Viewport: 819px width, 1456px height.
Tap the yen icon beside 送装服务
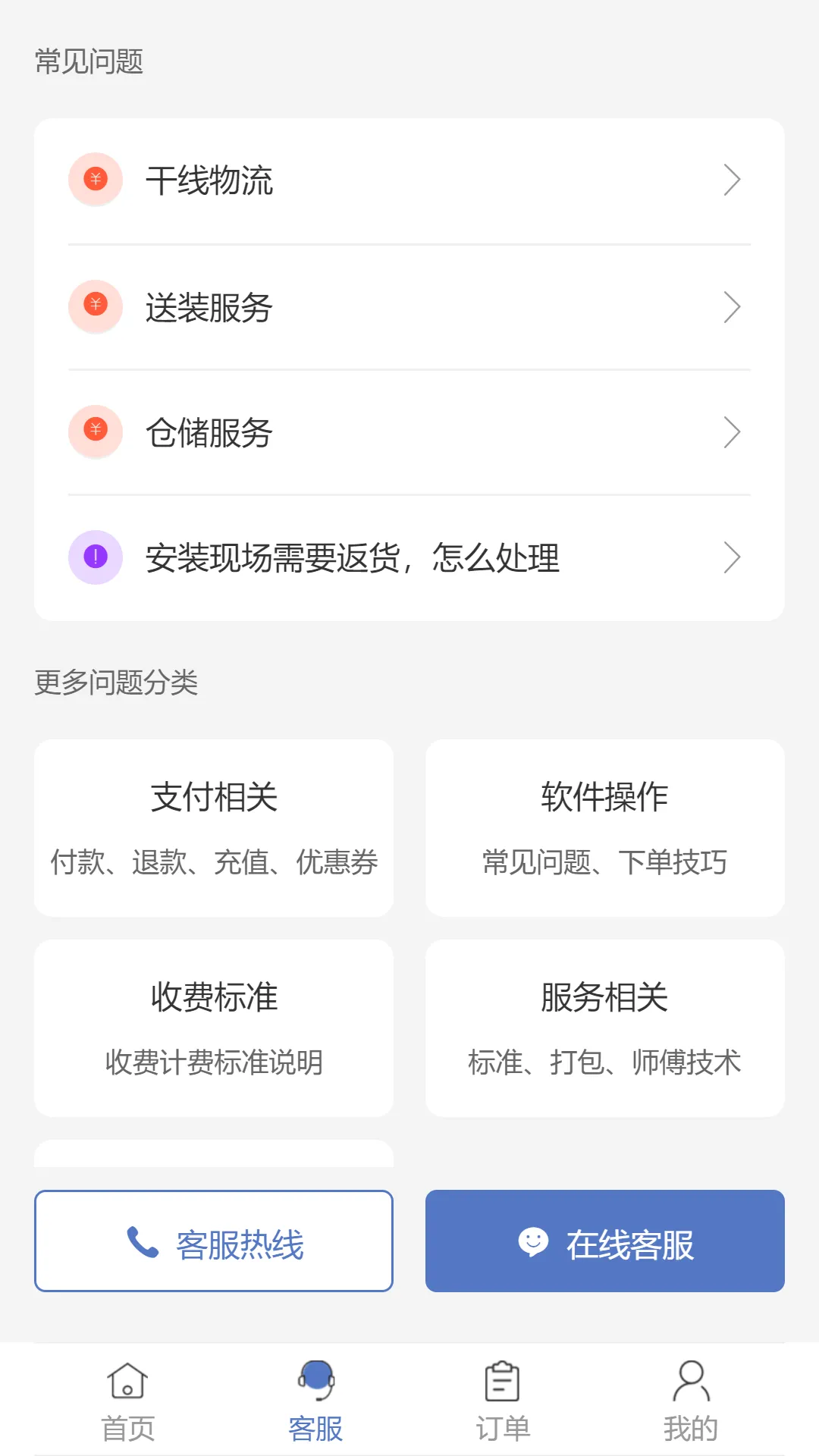[x=94, y=306]
